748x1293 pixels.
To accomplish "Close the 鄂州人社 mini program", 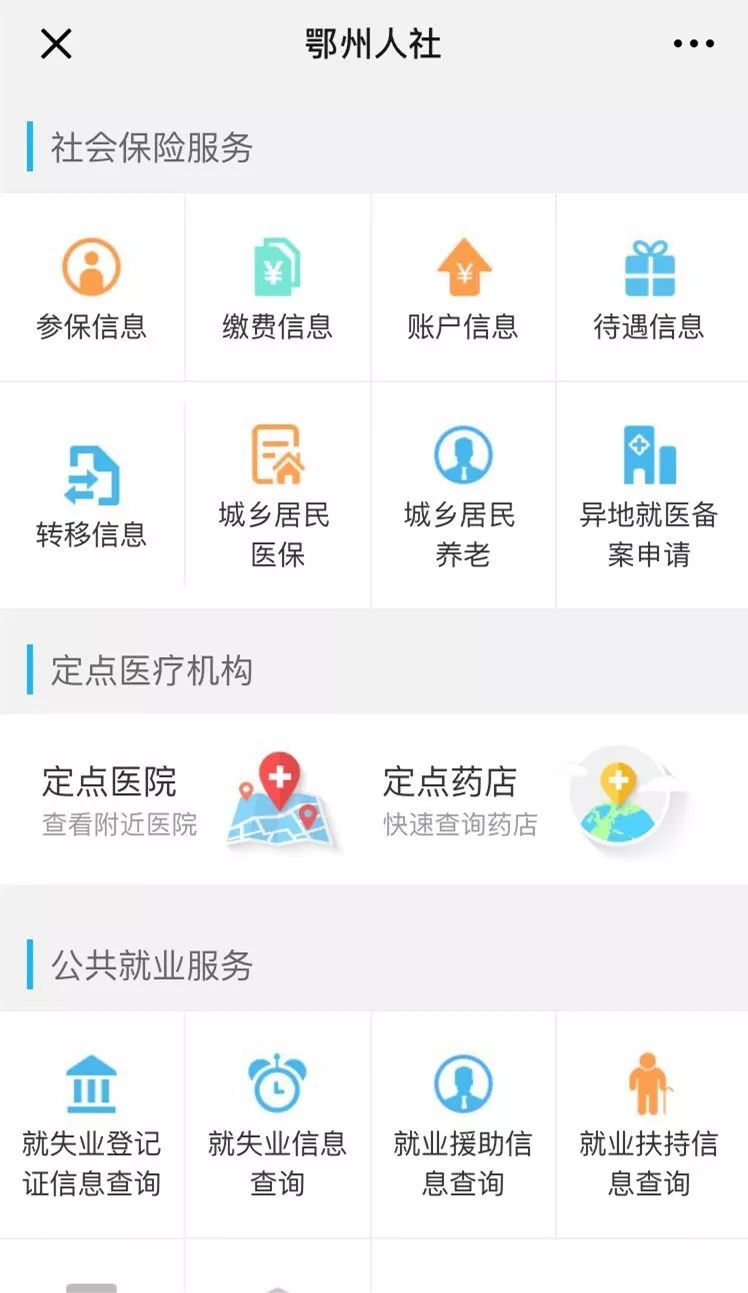I will click(x=56, y=43).
